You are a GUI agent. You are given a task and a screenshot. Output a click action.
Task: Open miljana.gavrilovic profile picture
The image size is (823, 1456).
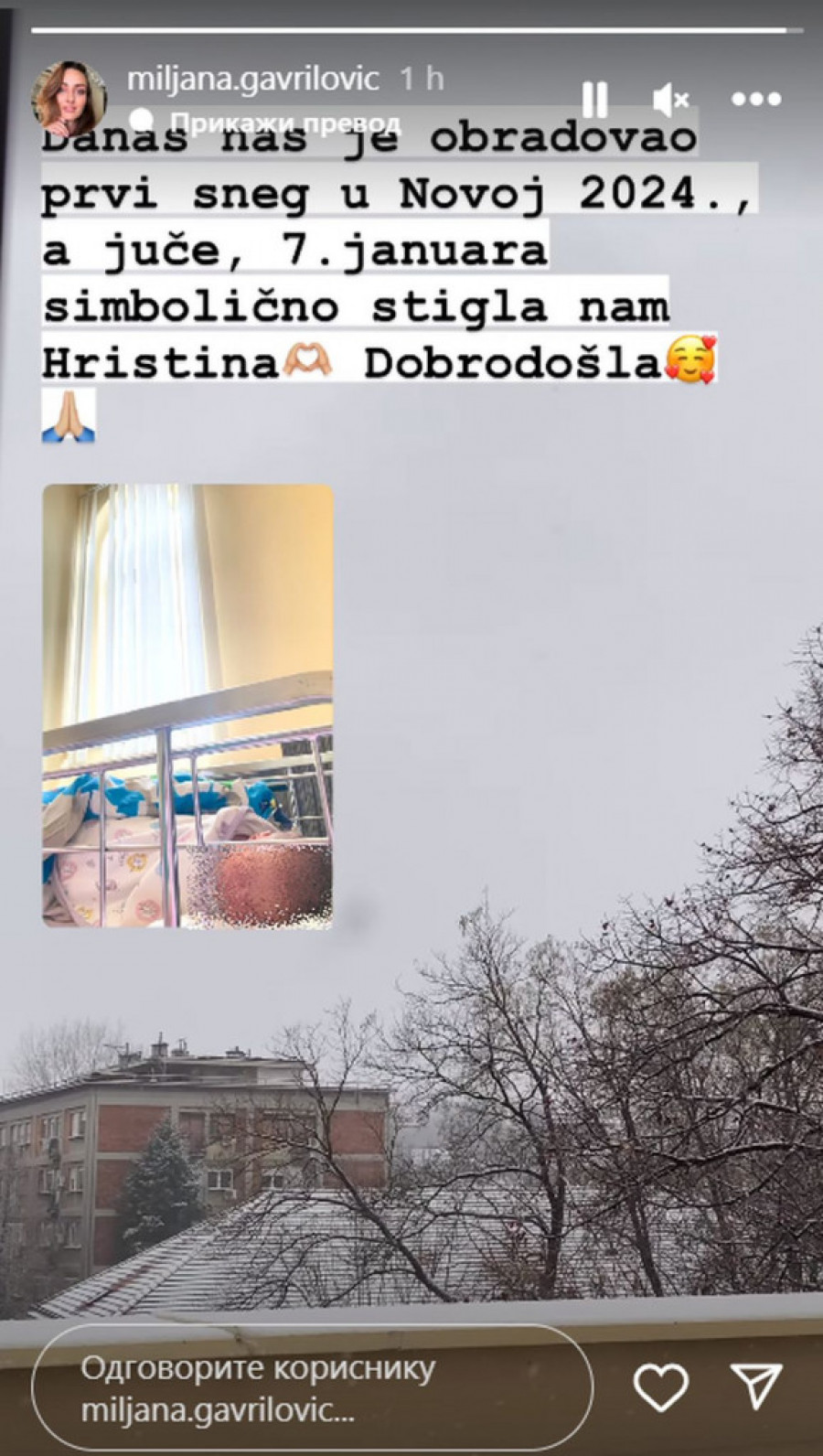pos(68,98)
